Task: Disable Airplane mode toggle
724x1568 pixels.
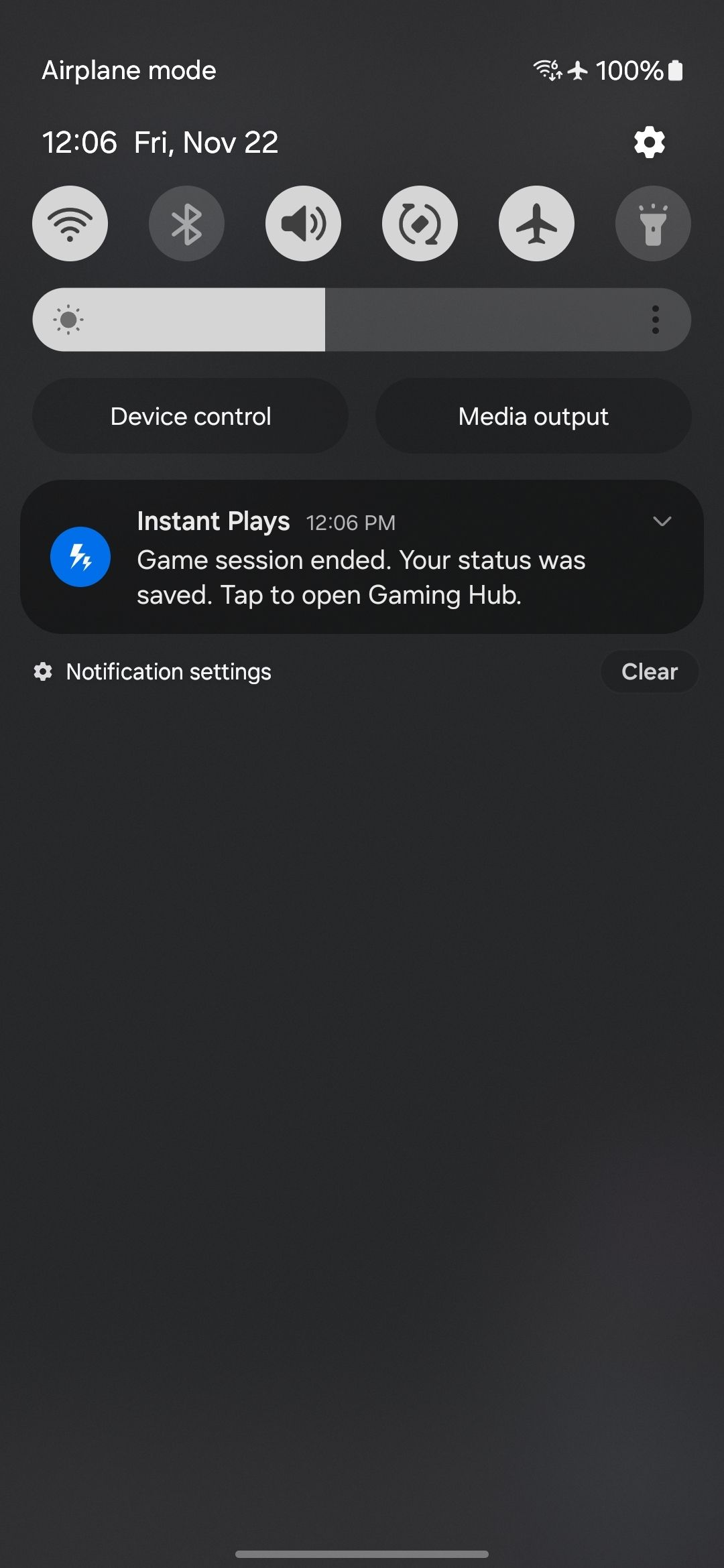Action: (x=536, y=224)
